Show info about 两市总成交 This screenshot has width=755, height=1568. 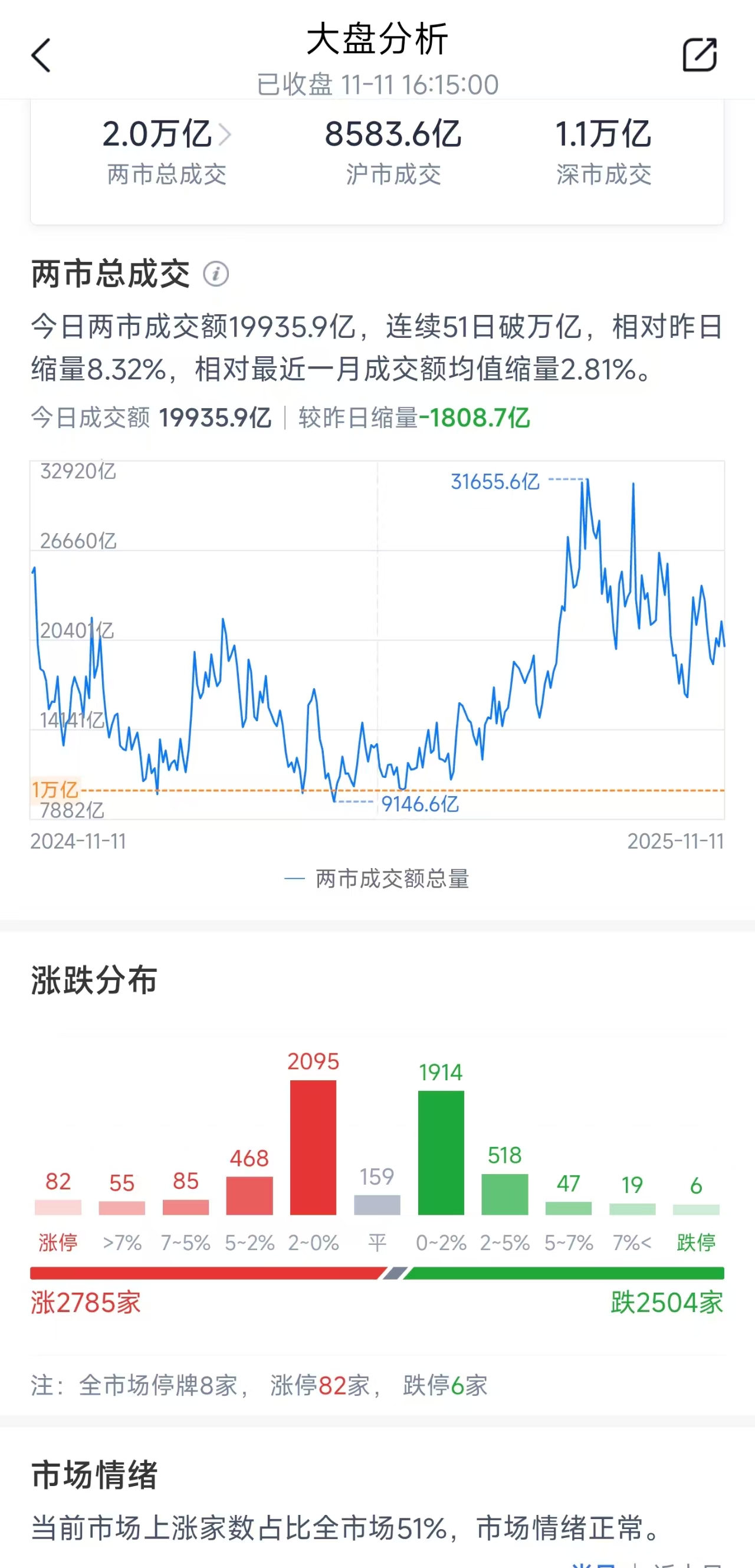(x=215, y=274)
